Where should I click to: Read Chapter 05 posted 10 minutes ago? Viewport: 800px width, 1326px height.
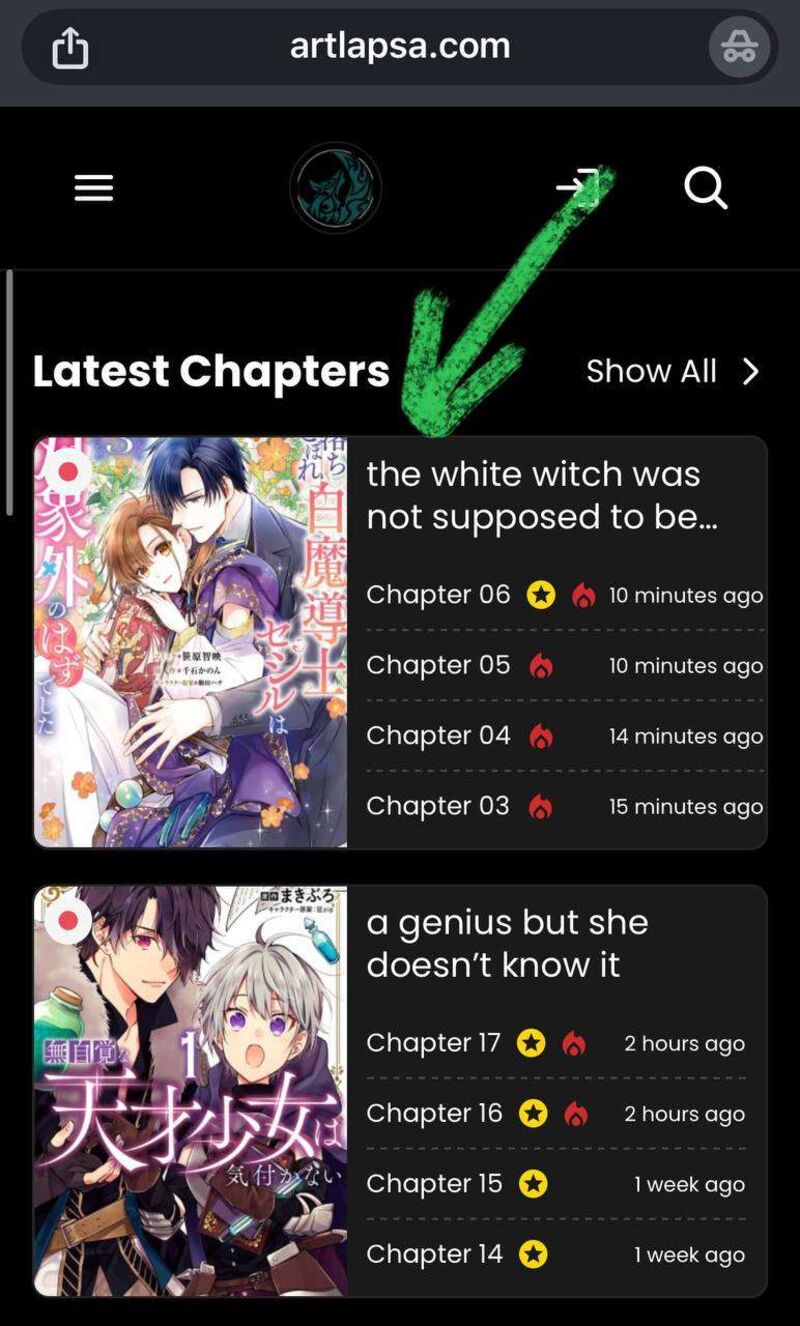(x=438, y=665)
